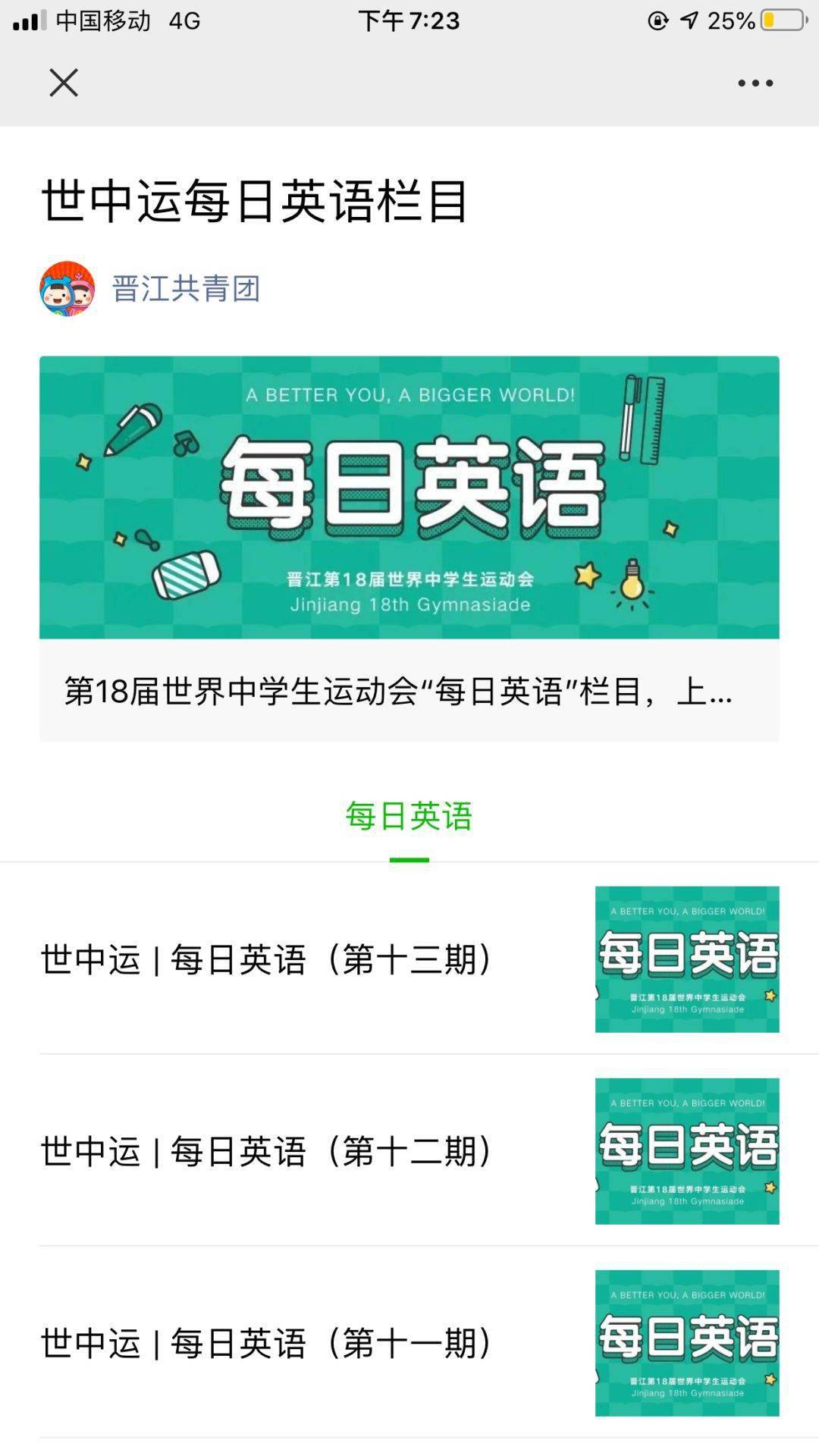View 世中运 | 每日英语（第十一期）

coord(409,1343)
